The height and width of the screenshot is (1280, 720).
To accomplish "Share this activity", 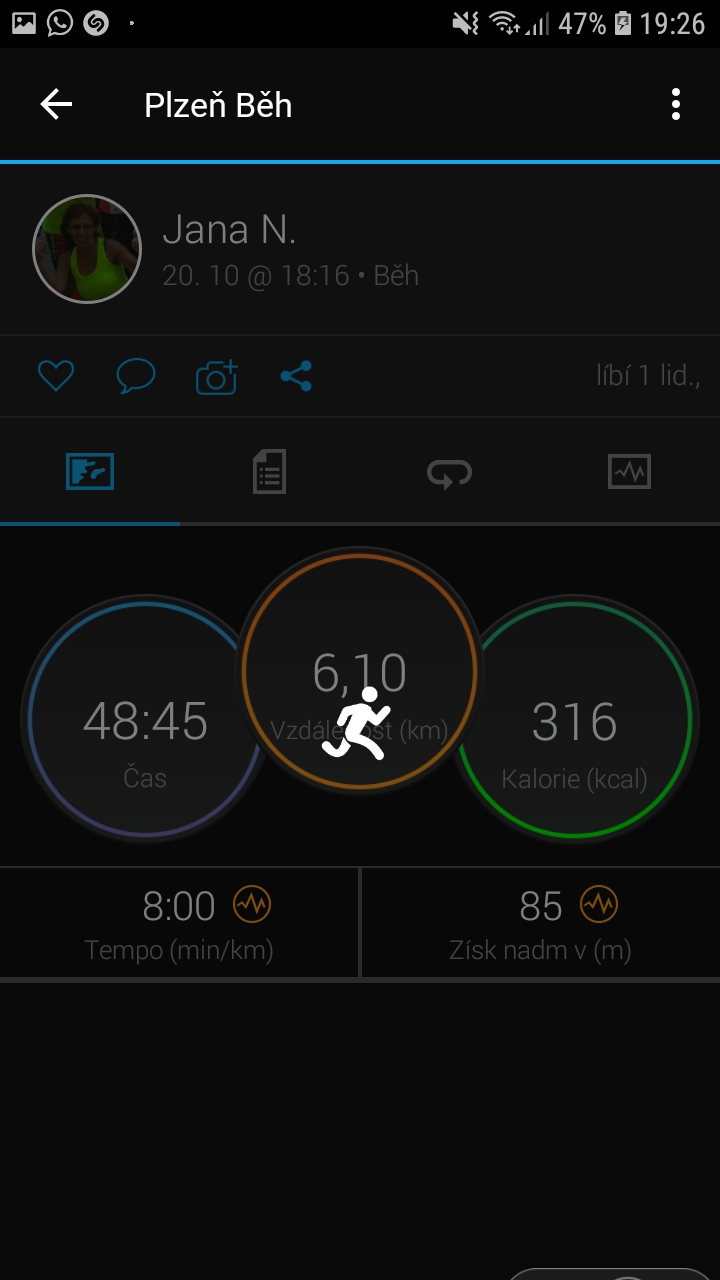I will point(296,376).
